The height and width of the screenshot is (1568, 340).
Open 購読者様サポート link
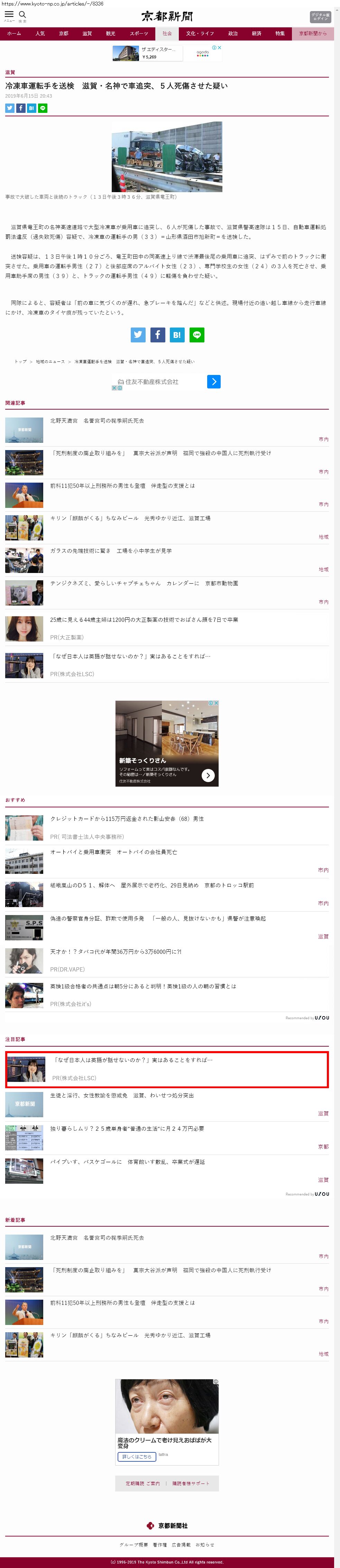tap(190, 1483)
